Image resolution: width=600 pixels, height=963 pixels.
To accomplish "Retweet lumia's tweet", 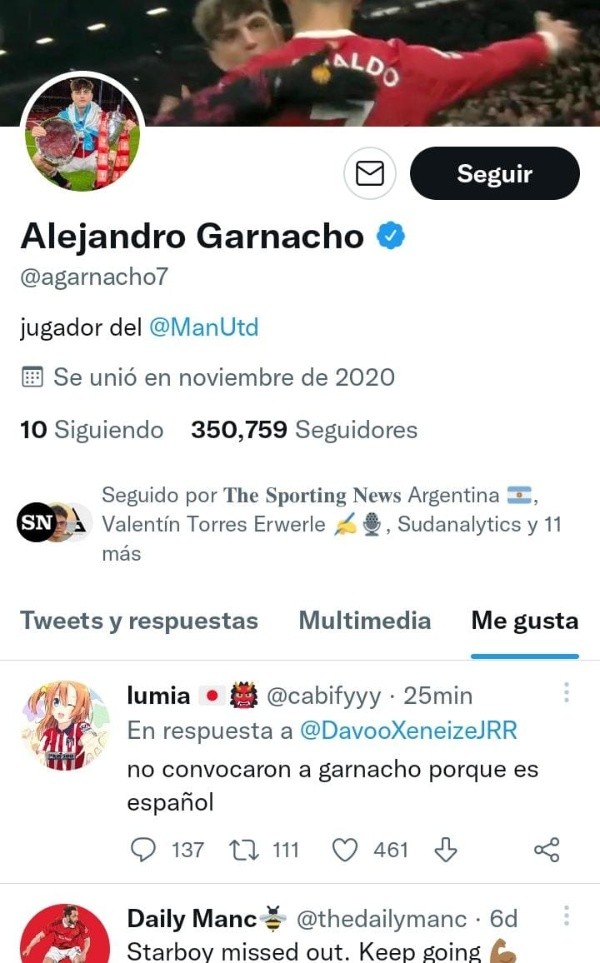I will (244, 850).
